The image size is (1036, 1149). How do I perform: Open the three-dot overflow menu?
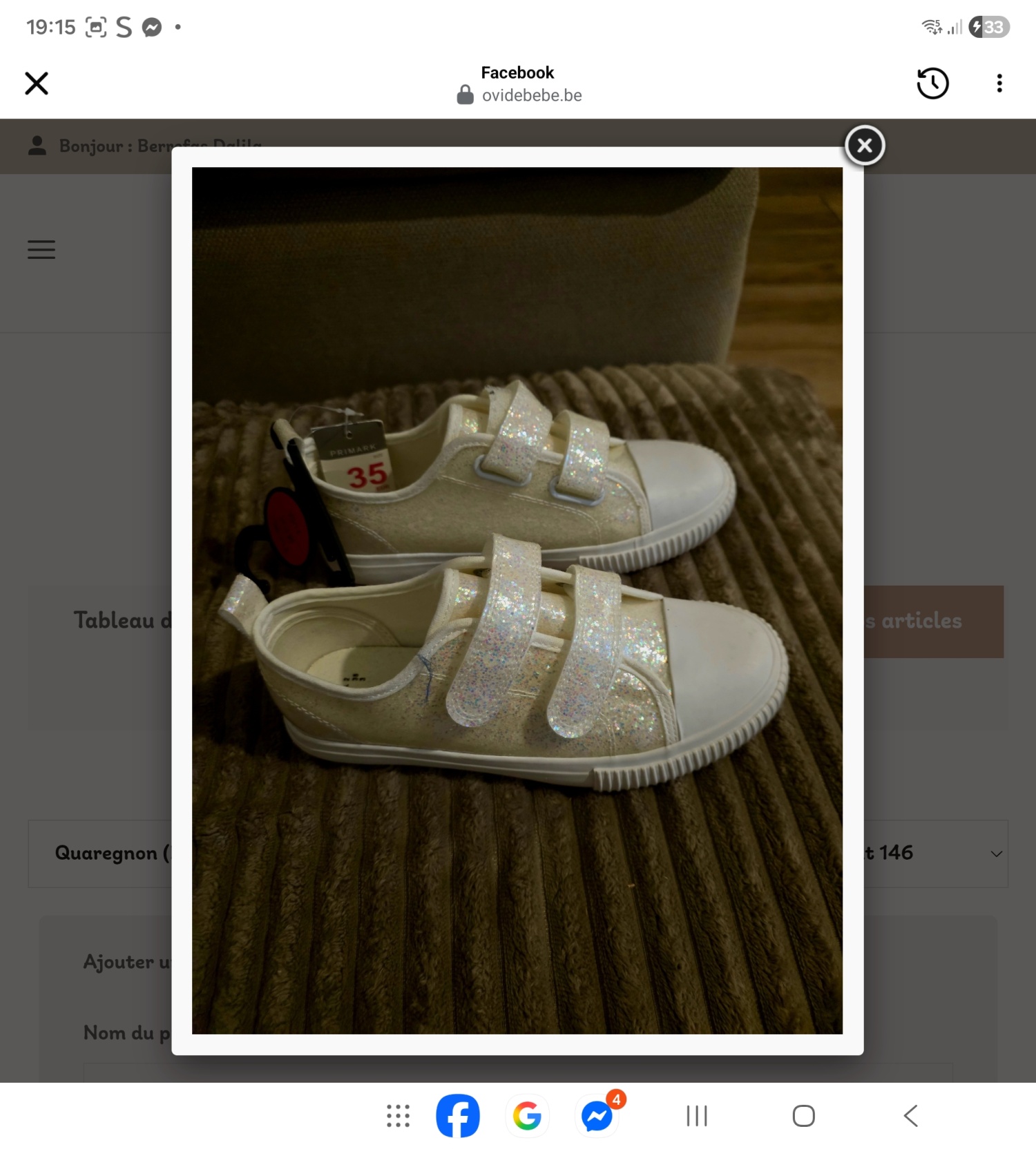point(999,84)
